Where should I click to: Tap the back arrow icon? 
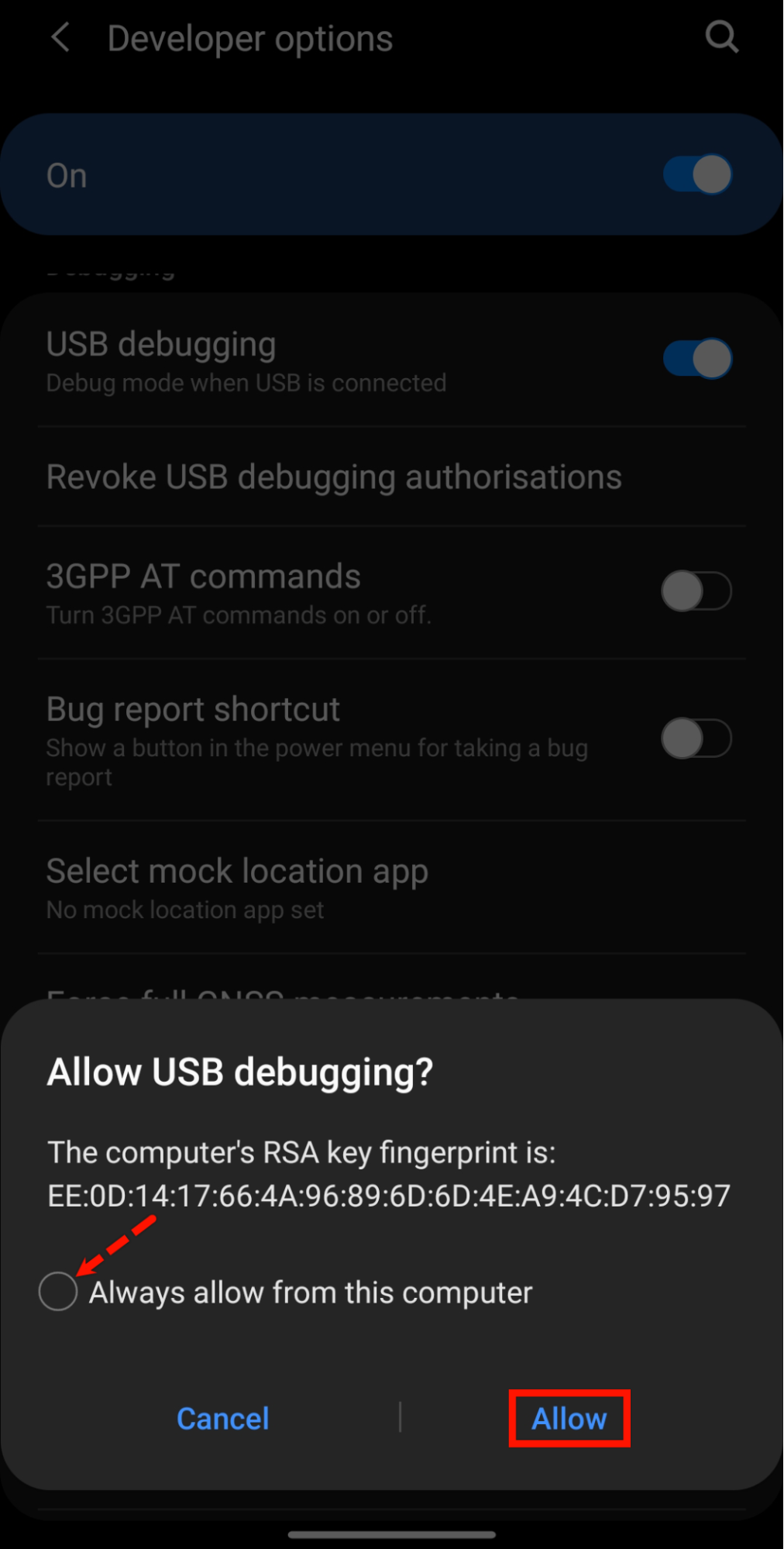point(61,37)
